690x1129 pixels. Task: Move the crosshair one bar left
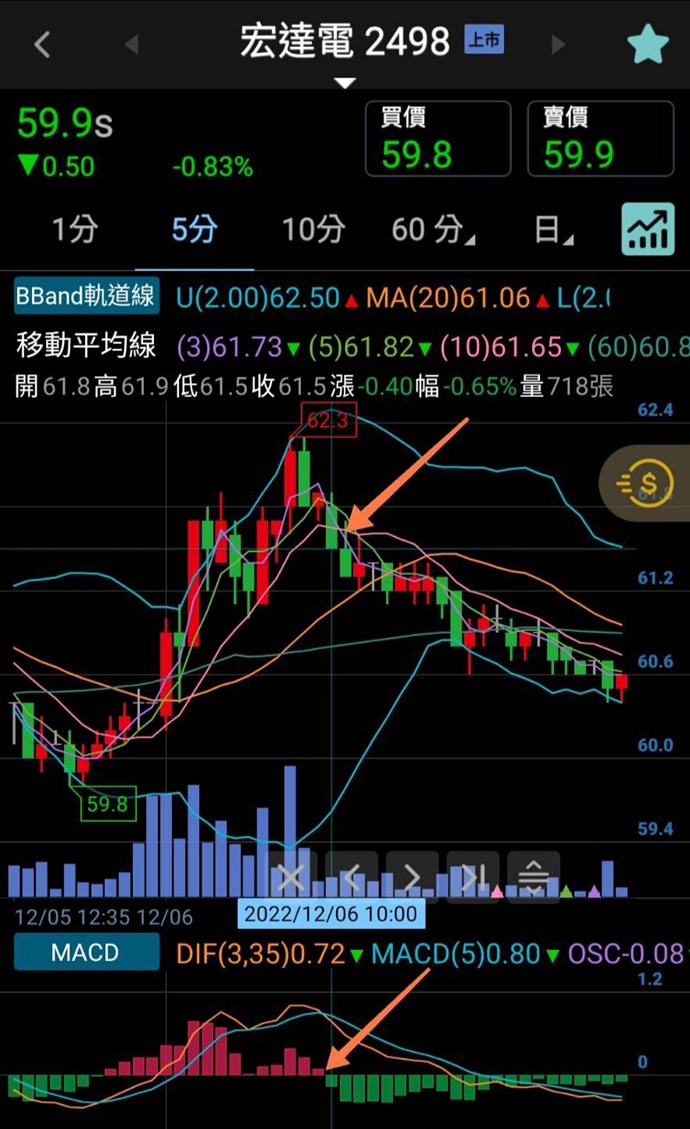tap(351, 878)
